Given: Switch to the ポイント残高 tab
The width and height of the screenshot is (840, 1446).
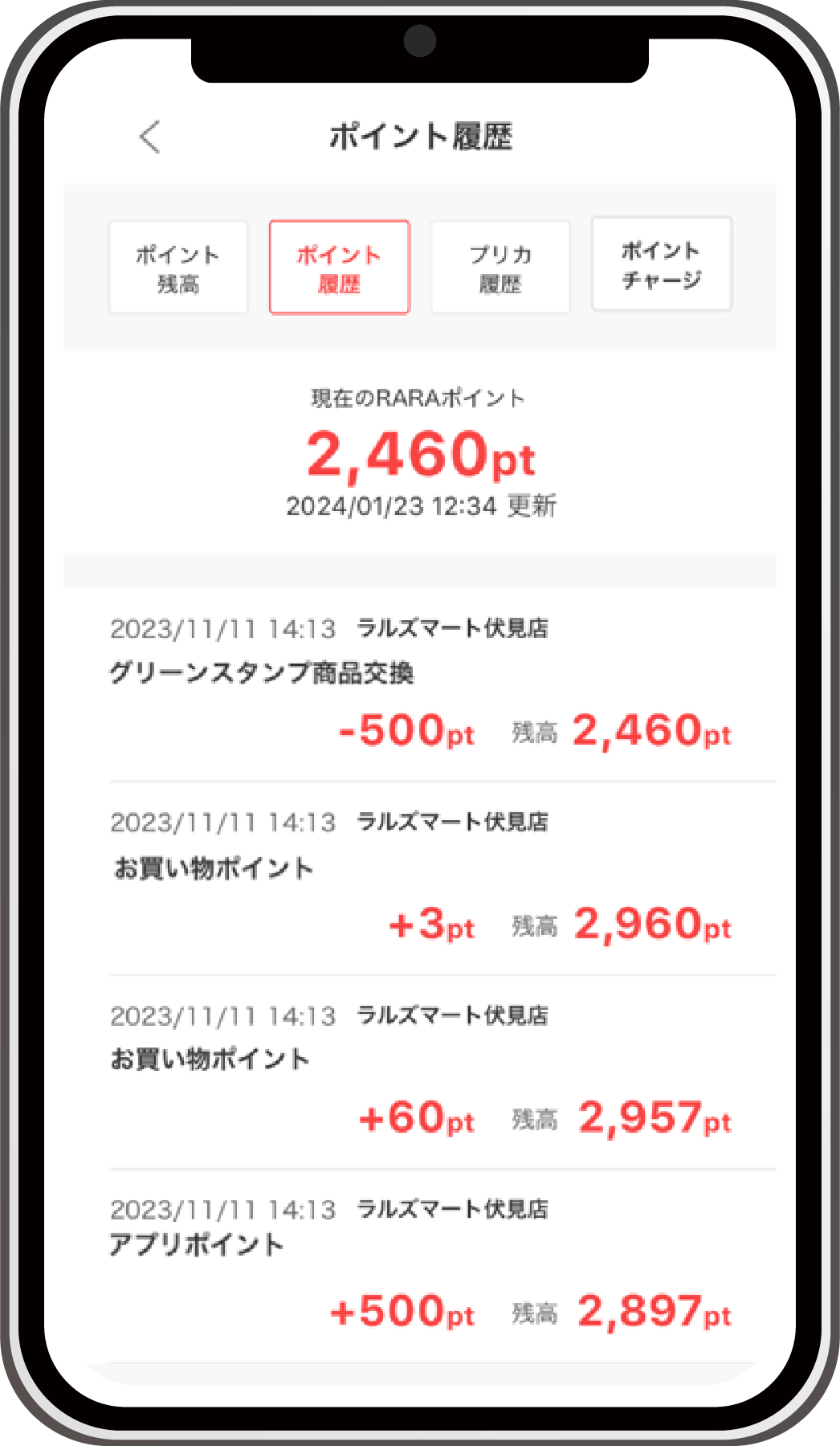Looking at the screenshot, I should (178, 268).
